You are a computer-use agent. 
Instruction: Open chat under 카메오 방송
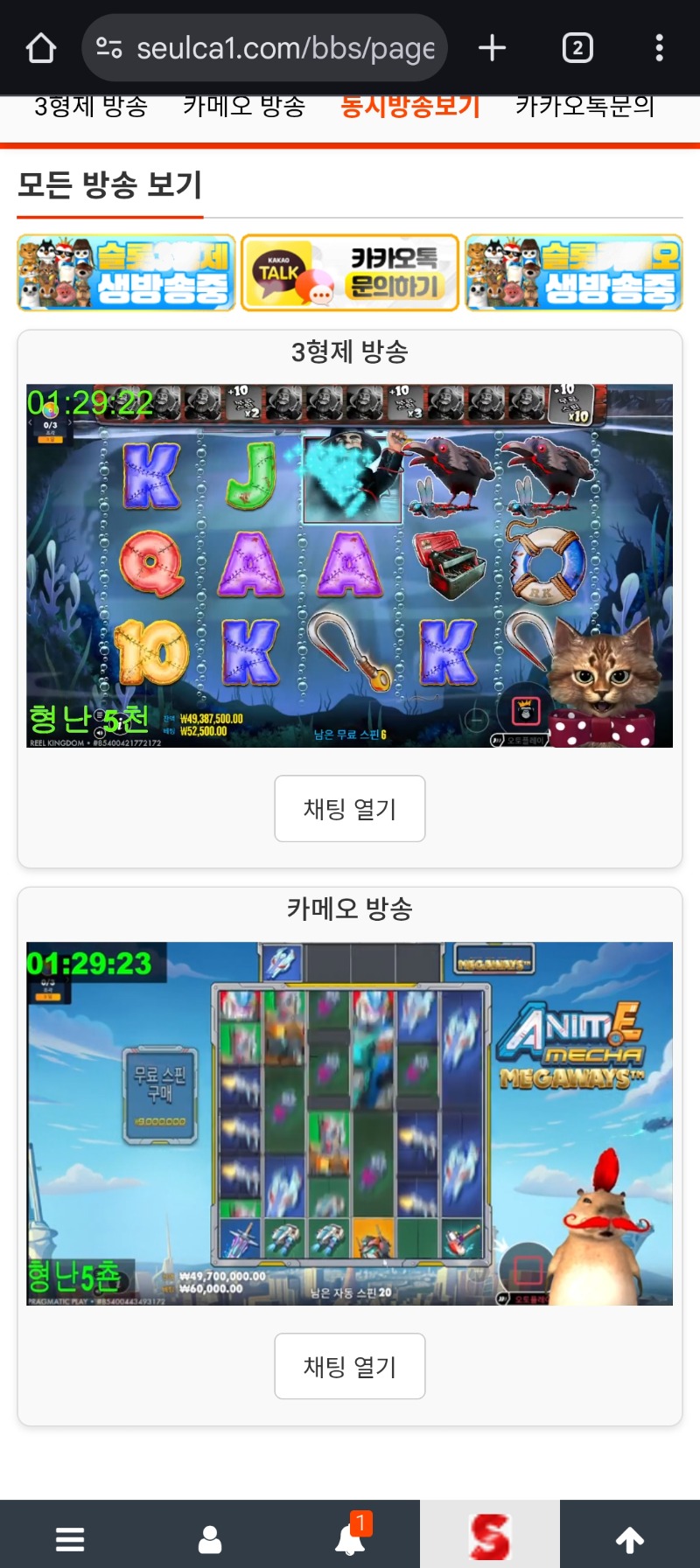click(350, 1366)
